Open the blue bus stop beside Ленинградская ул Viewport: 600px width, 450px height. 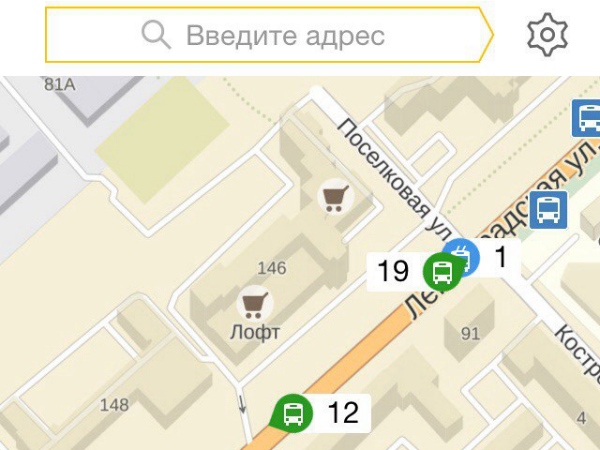pos(549,210)
